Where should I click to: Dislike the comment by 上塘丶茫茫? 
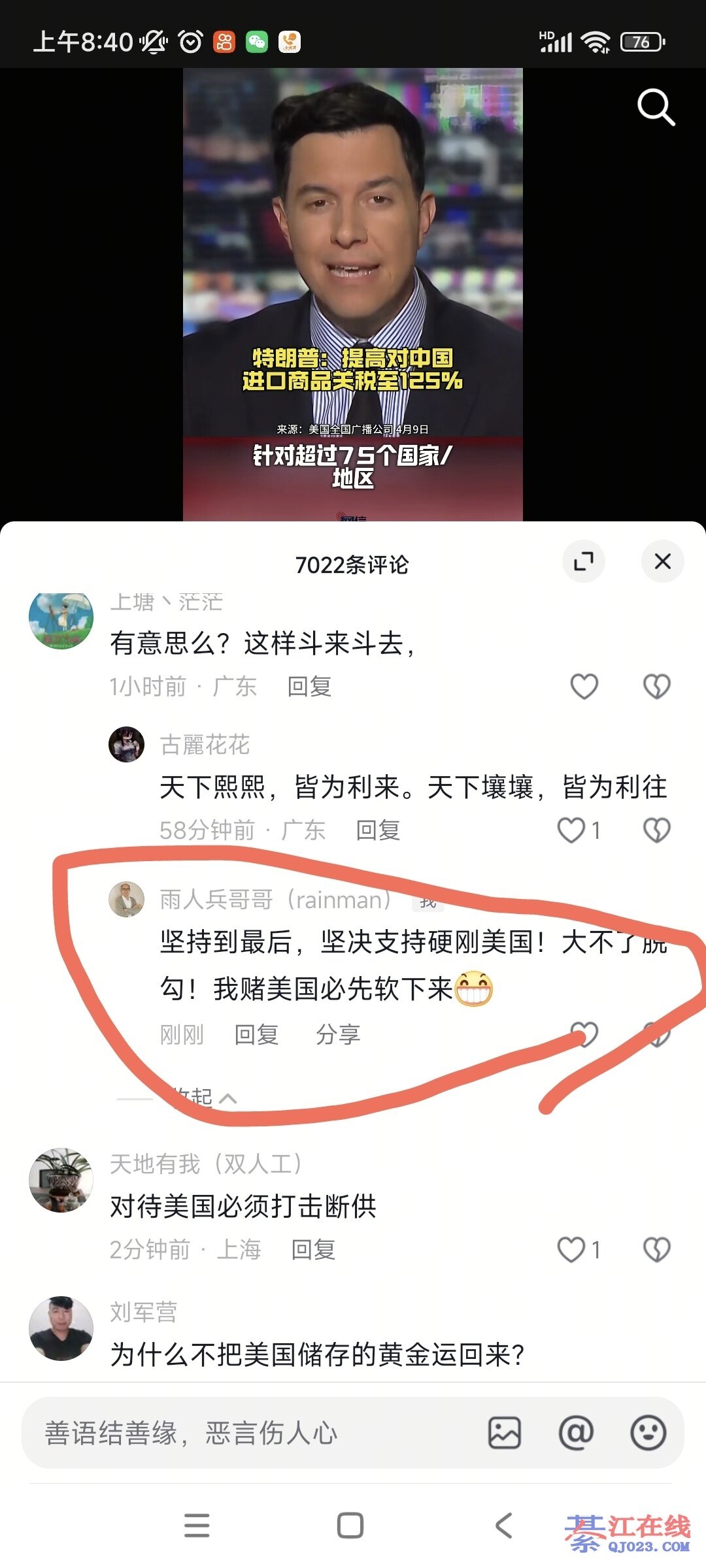[656, 687]
